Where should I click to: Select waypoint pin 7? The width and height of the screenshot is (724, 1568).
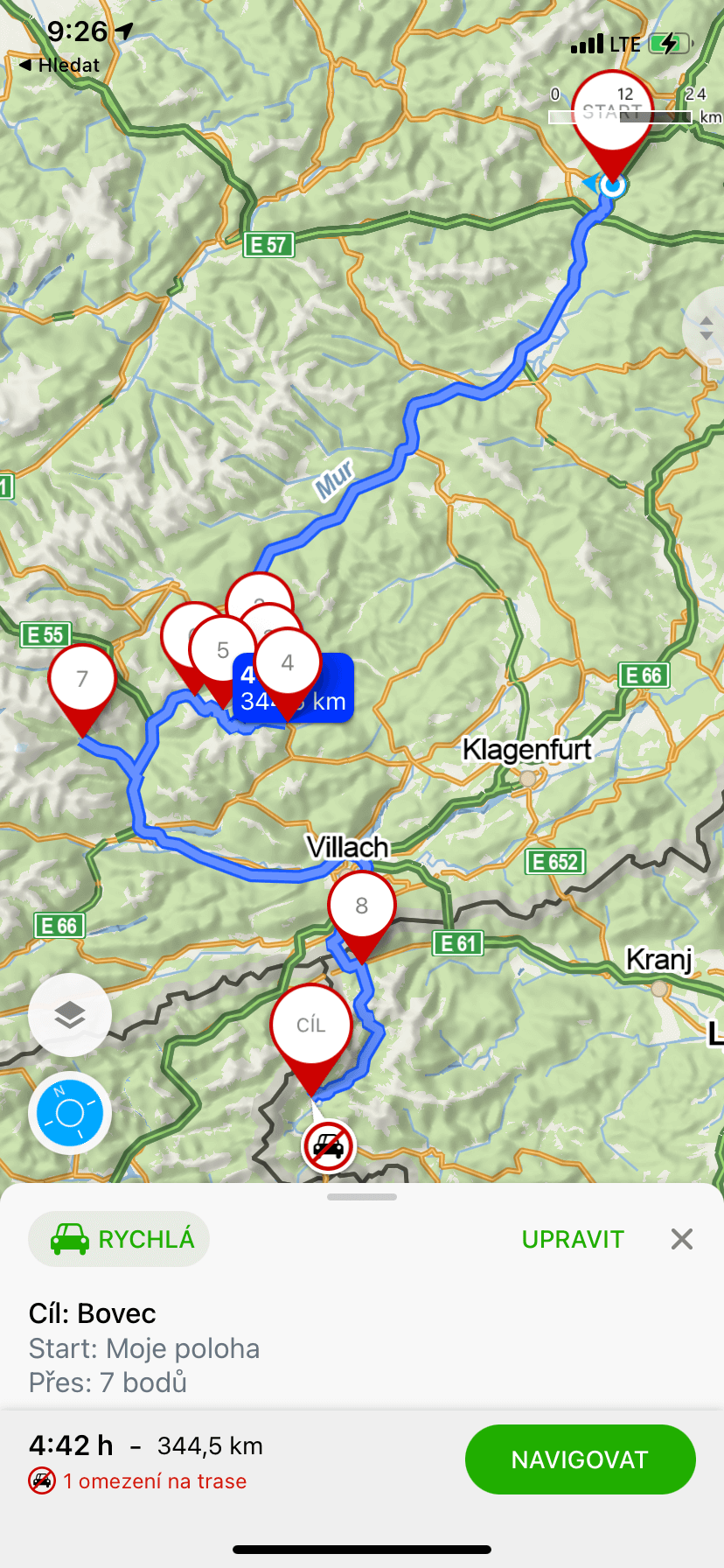[82, 679]
